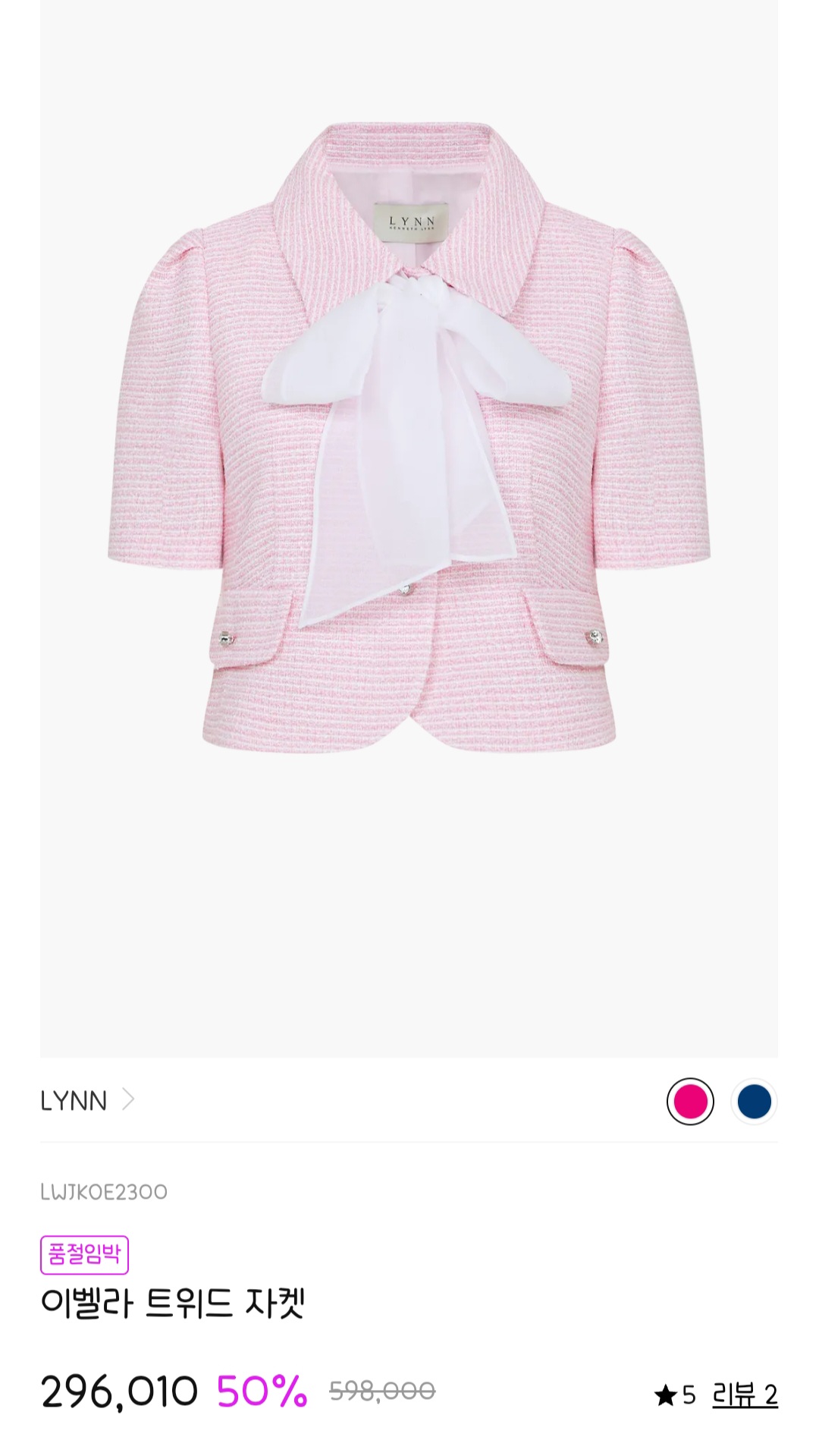Screen dimensions: 819x1456
Task: Open the LYNN brand page
Action: [x=87, y=1100]
